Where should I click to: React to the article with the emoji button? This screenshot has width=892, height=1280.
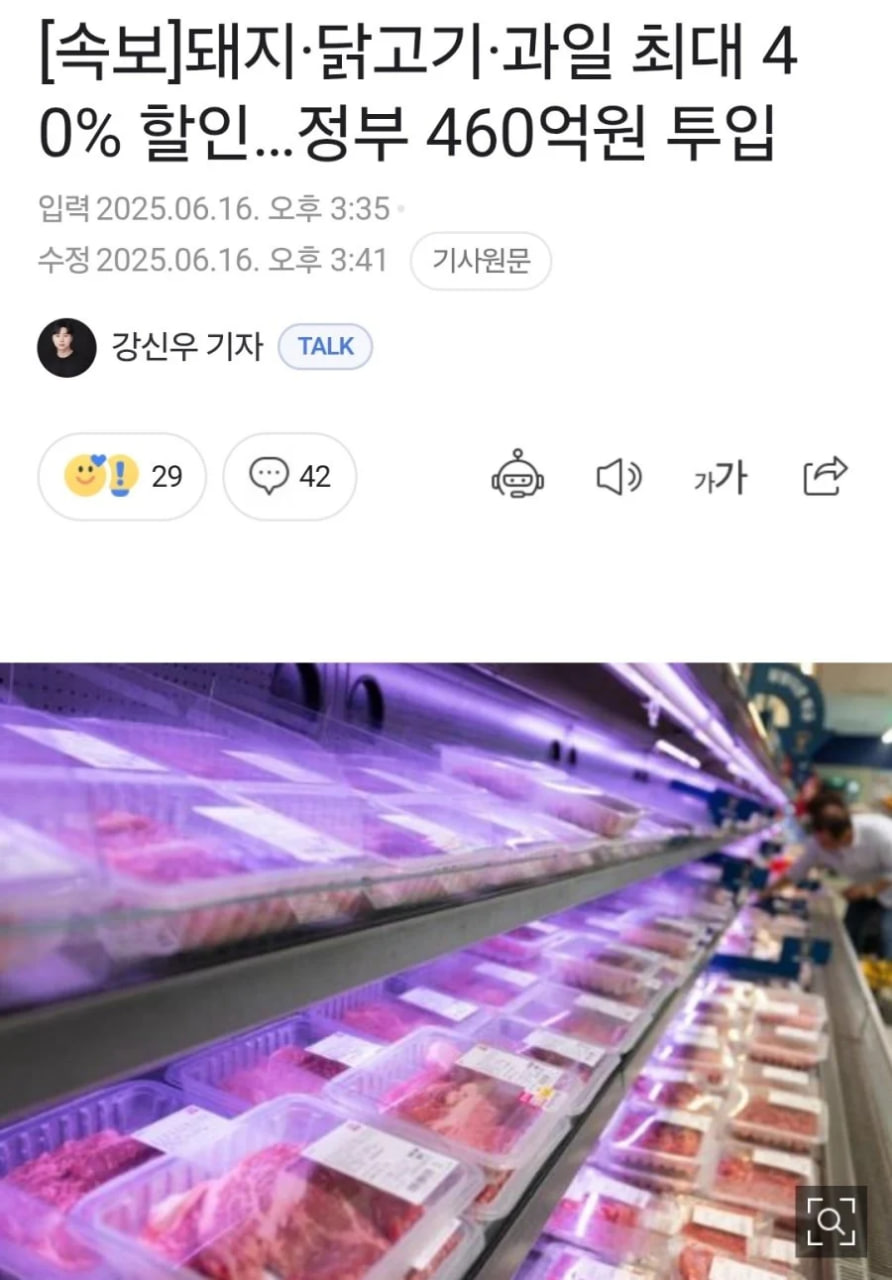tap(121, 477)
